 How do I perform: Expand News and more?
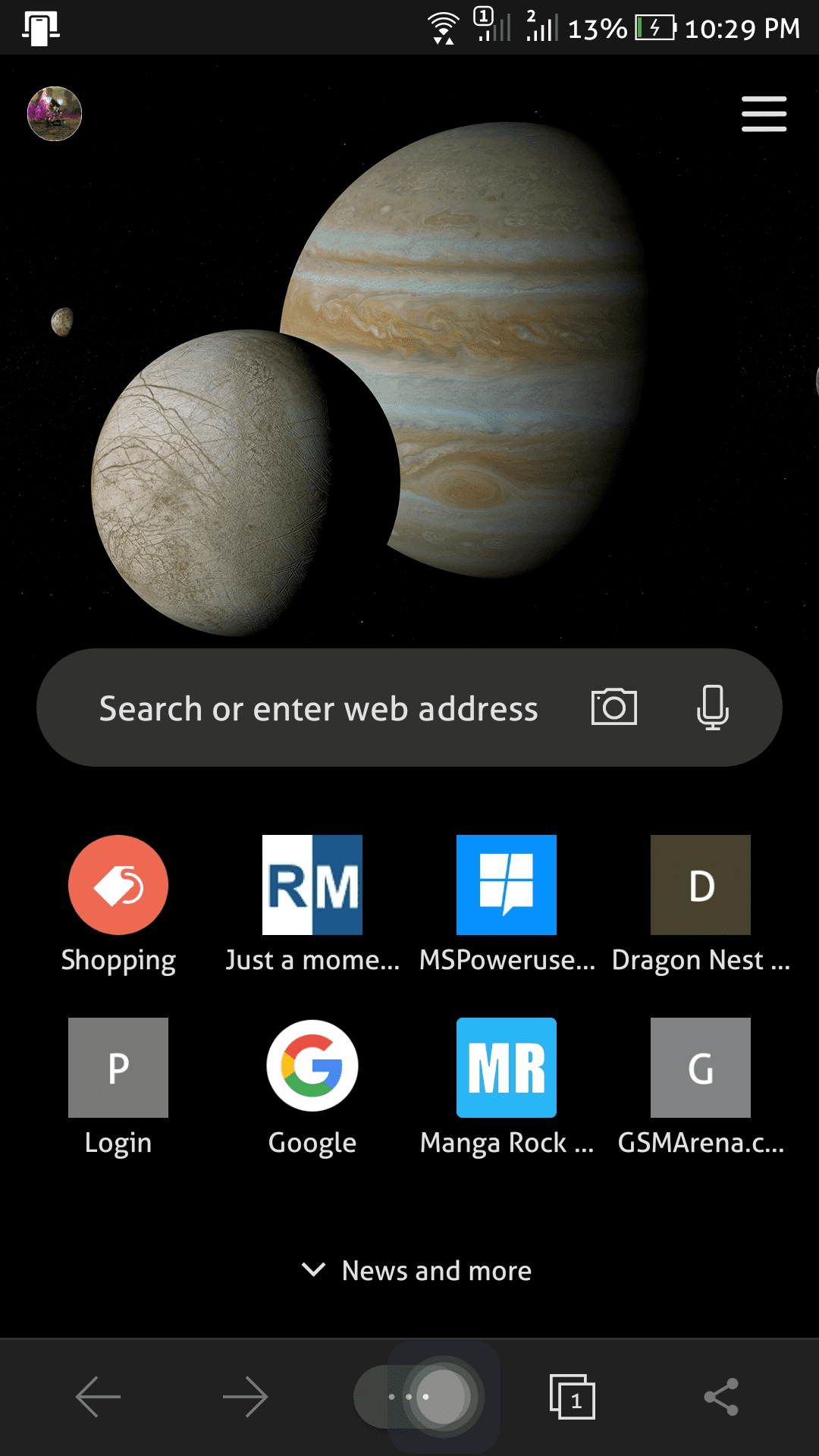(417, 1270)
